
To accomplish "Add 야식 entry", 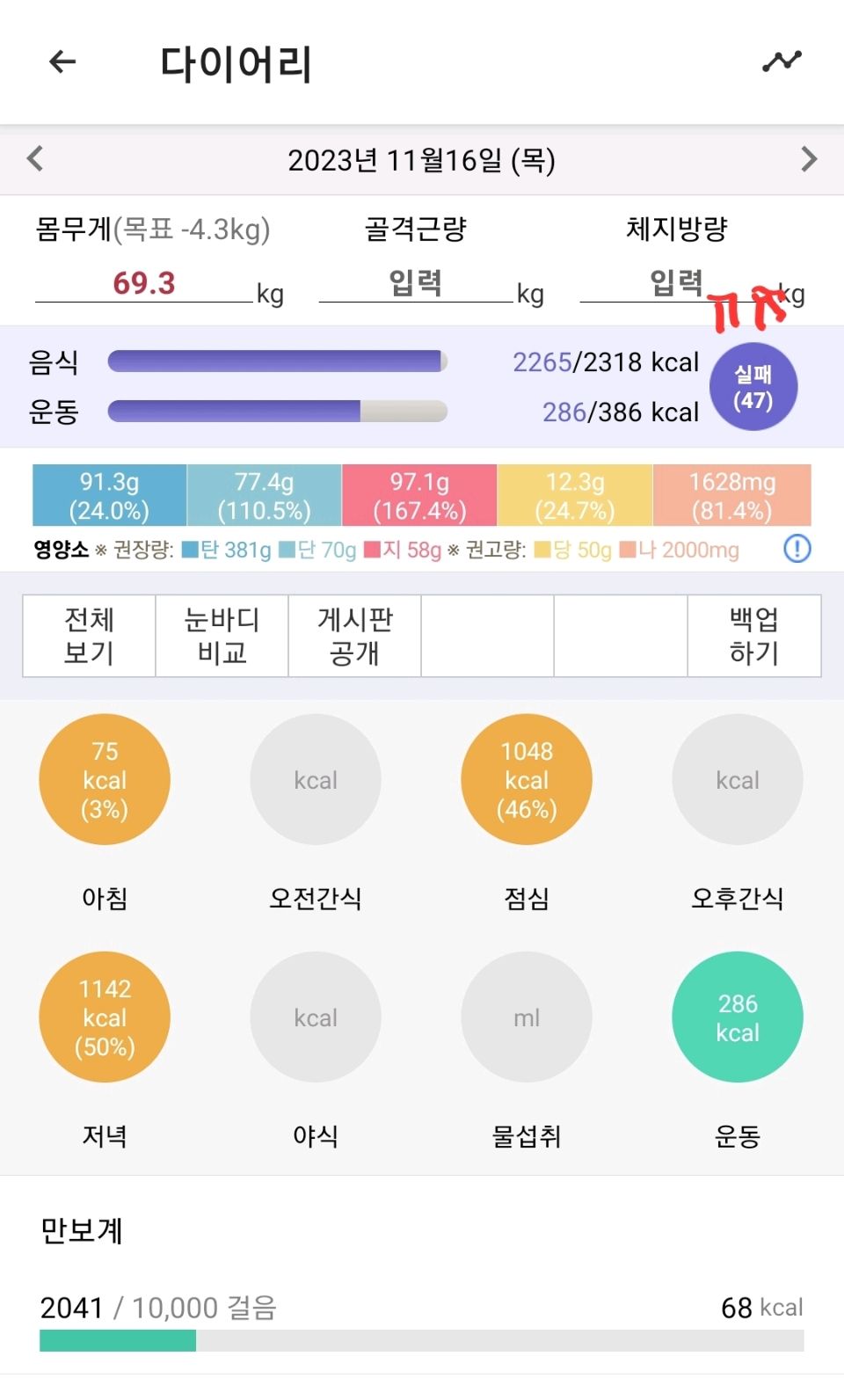I will [316, 1017].
